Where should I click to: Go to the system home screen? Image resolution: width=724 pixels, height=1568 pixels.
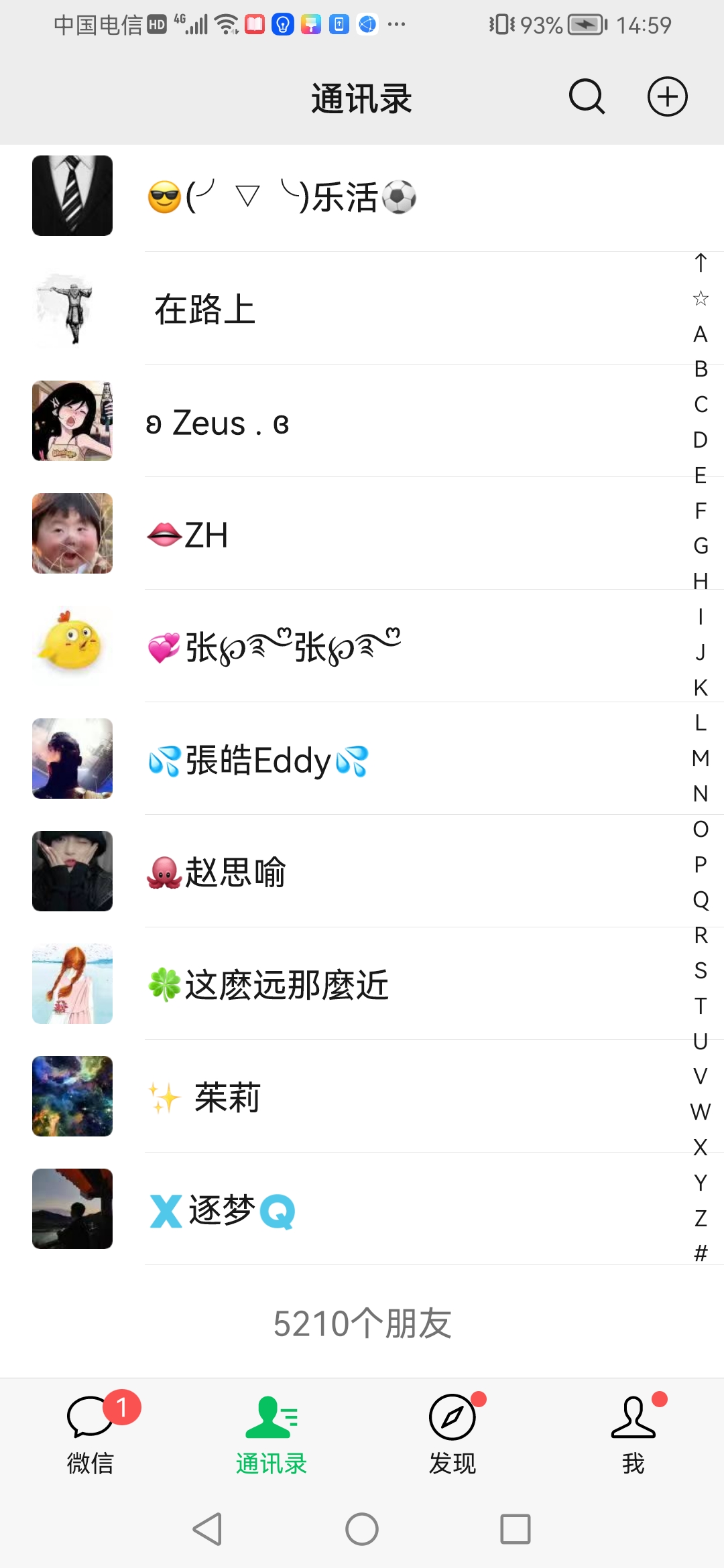pyautogui.click(x=362, y=1529)
